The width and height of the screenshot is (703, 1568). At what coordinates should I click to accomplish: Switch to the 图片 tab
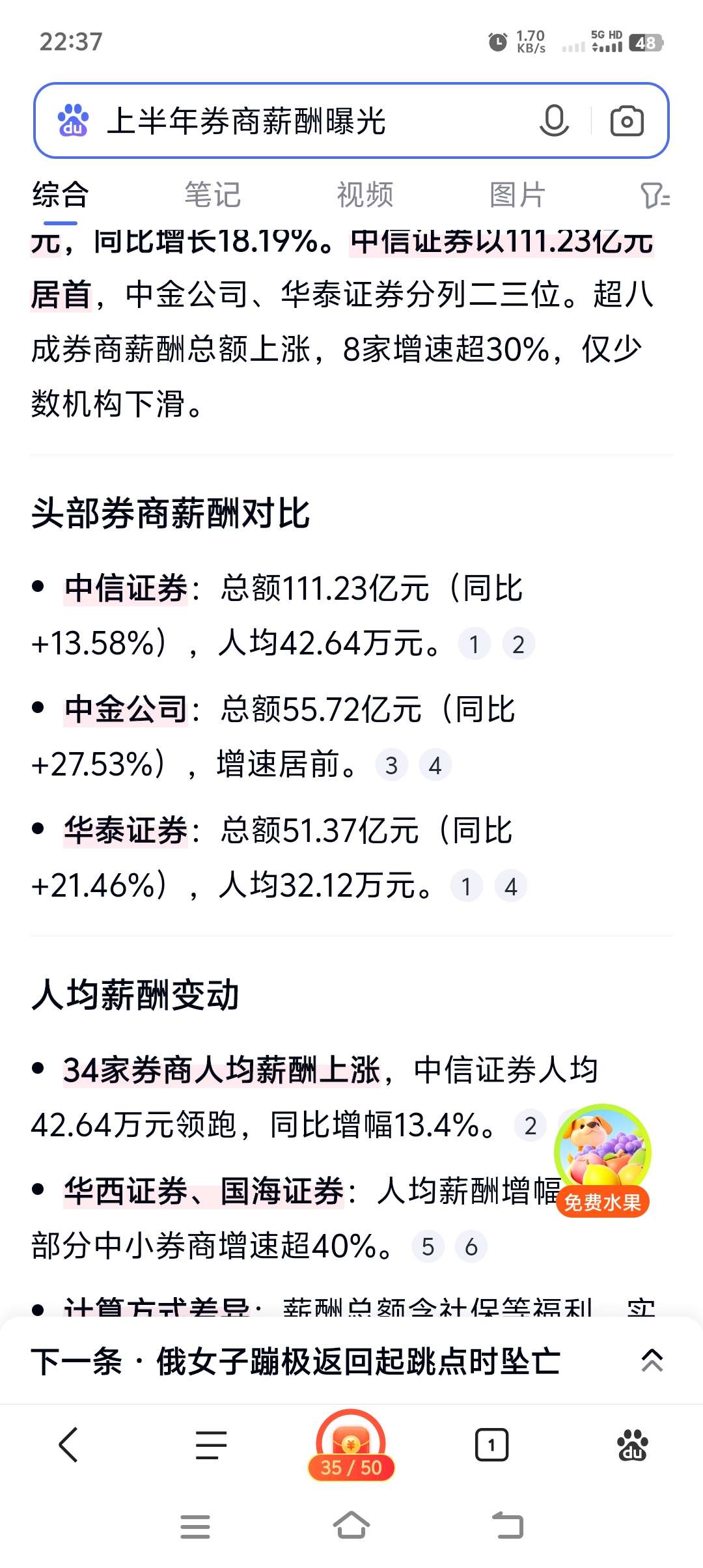coord(517,195)
